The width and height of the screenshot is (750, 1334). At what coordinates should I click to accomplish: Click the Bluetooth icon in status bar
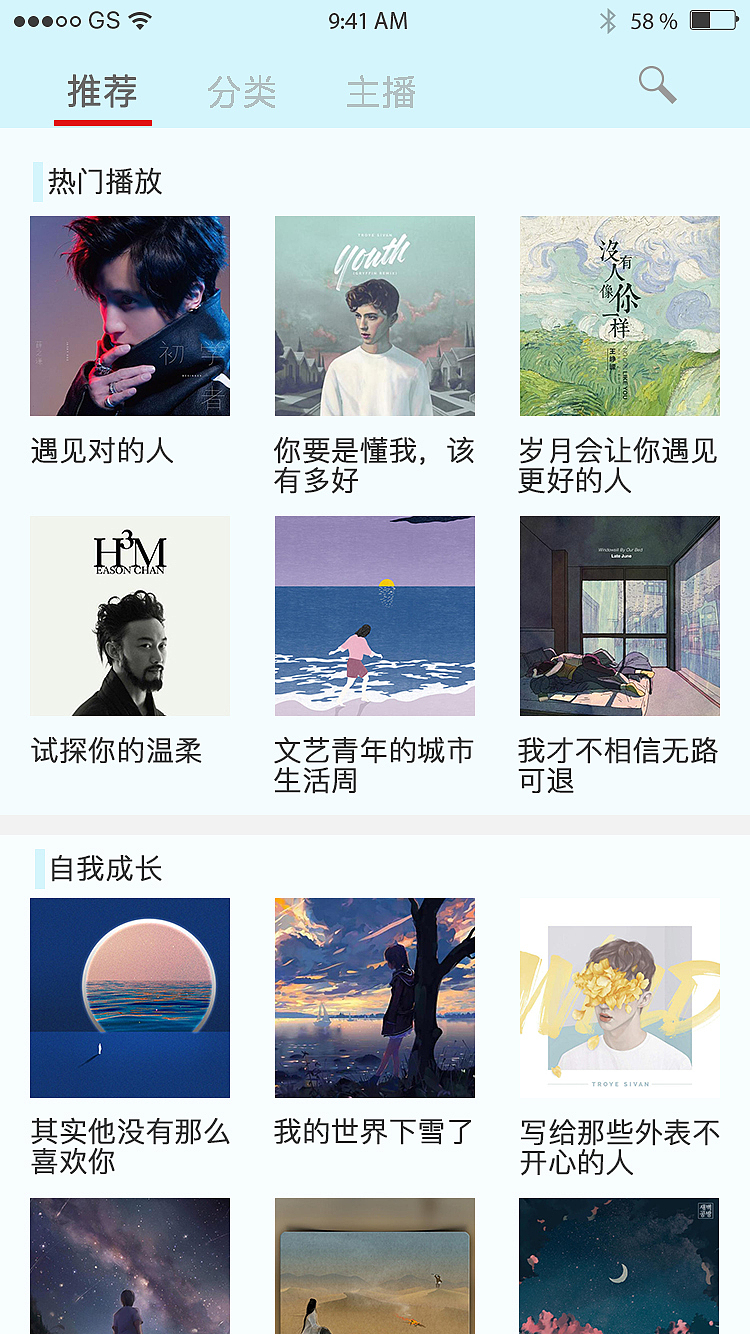coord(608,20)
